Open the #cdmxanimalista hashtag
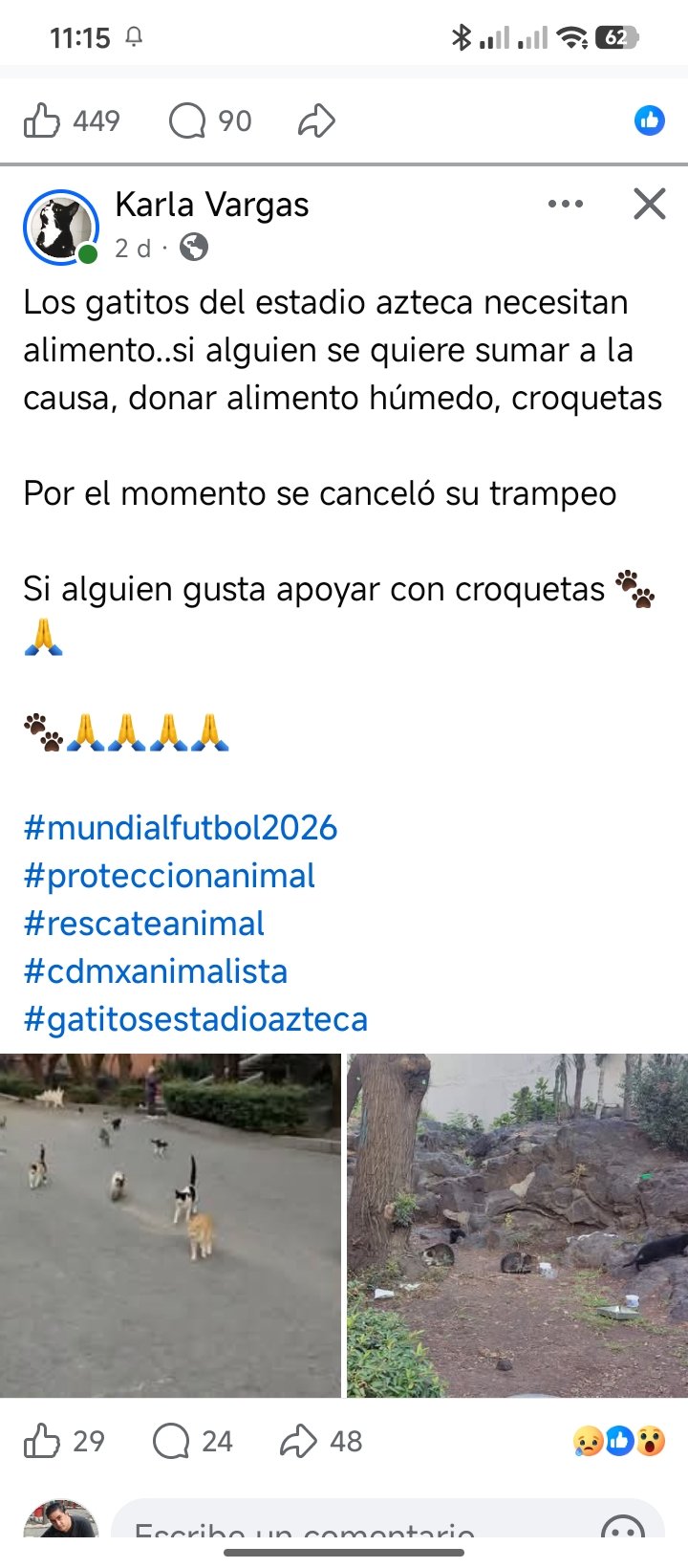 click(156, 971)
